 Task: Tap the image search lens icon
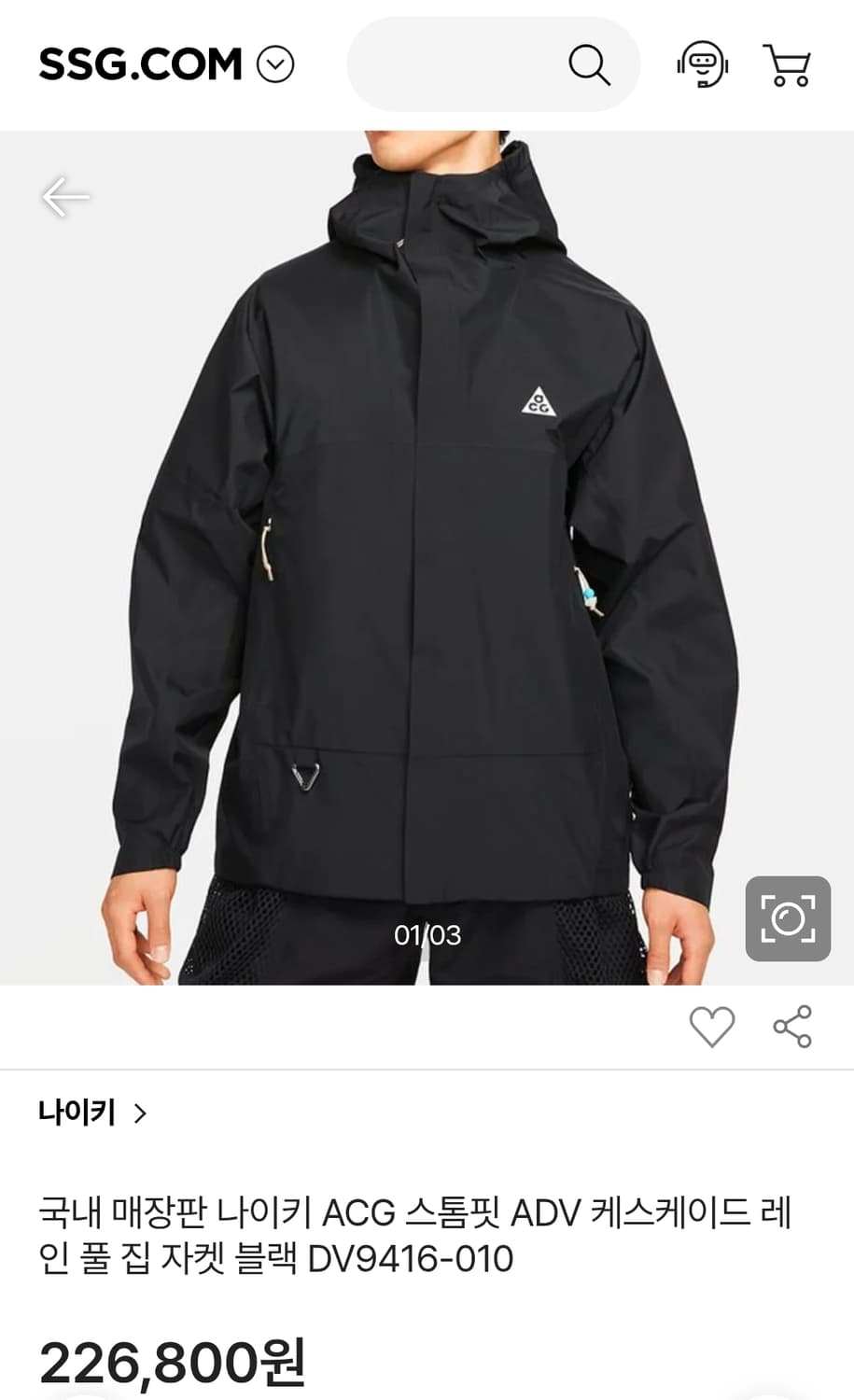click(789, 917)
